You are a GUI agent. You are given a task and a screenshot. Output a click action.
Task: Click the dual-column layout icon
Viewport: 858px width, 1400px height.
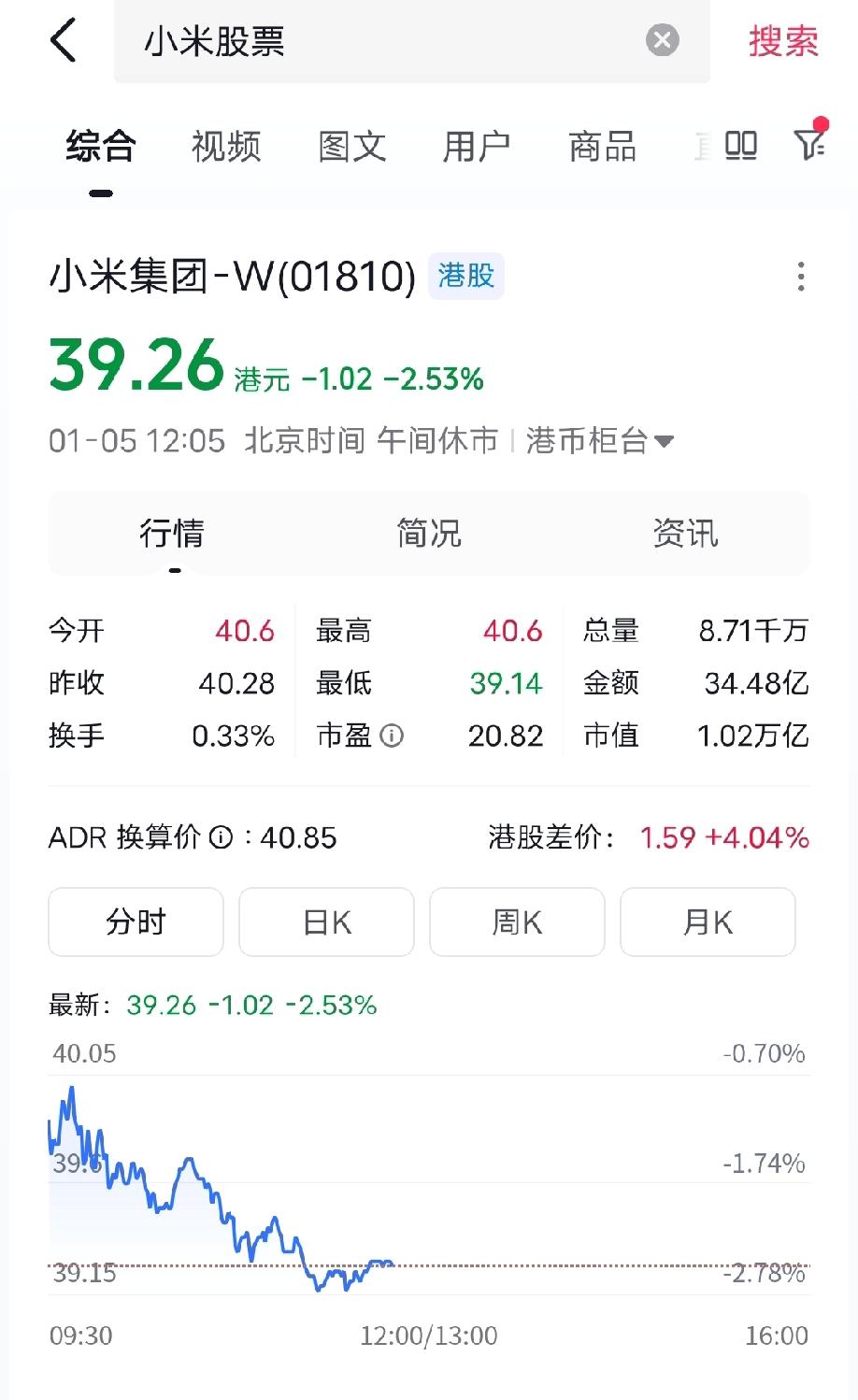739,146
